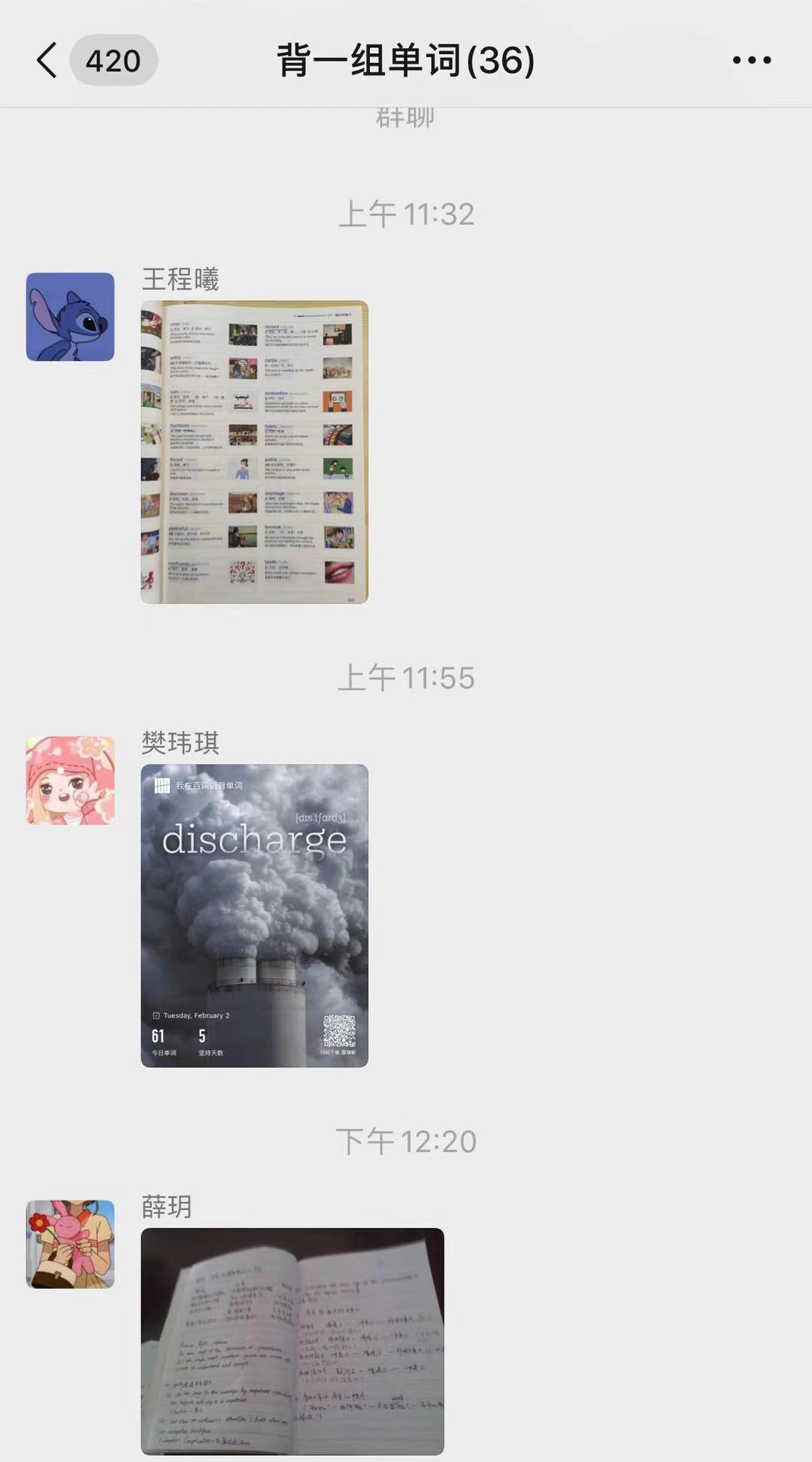This screenshot has width=812, height=1462.
Task: View 王程曦's vocabulary book photo
Action: pyautogui.click(x=254, y=452)
